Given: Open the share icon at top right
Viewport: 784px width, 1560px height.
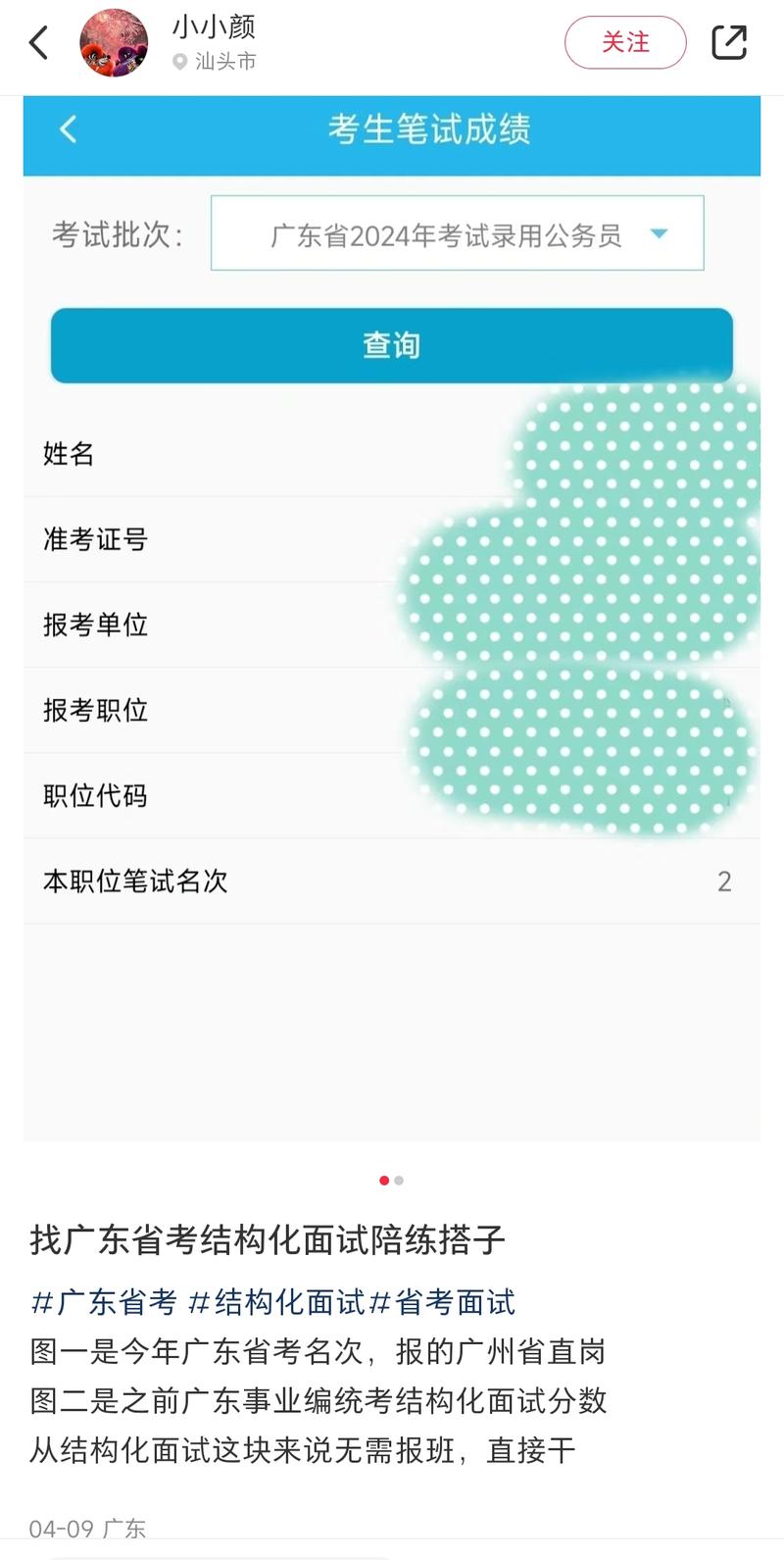Looking at the screenshot, I should tap(729, 42).
